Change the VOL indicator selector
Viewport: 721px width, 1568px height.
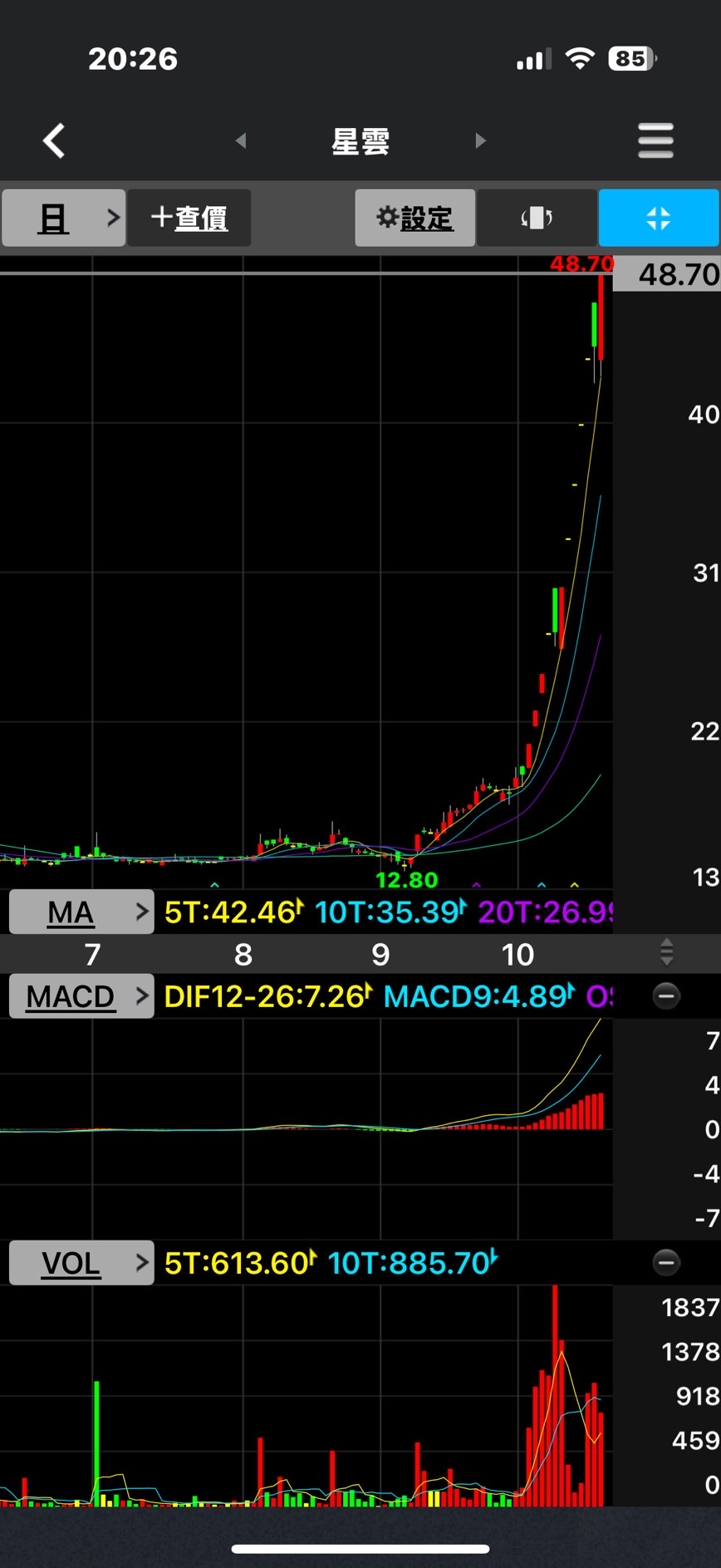pos(81,1263)
